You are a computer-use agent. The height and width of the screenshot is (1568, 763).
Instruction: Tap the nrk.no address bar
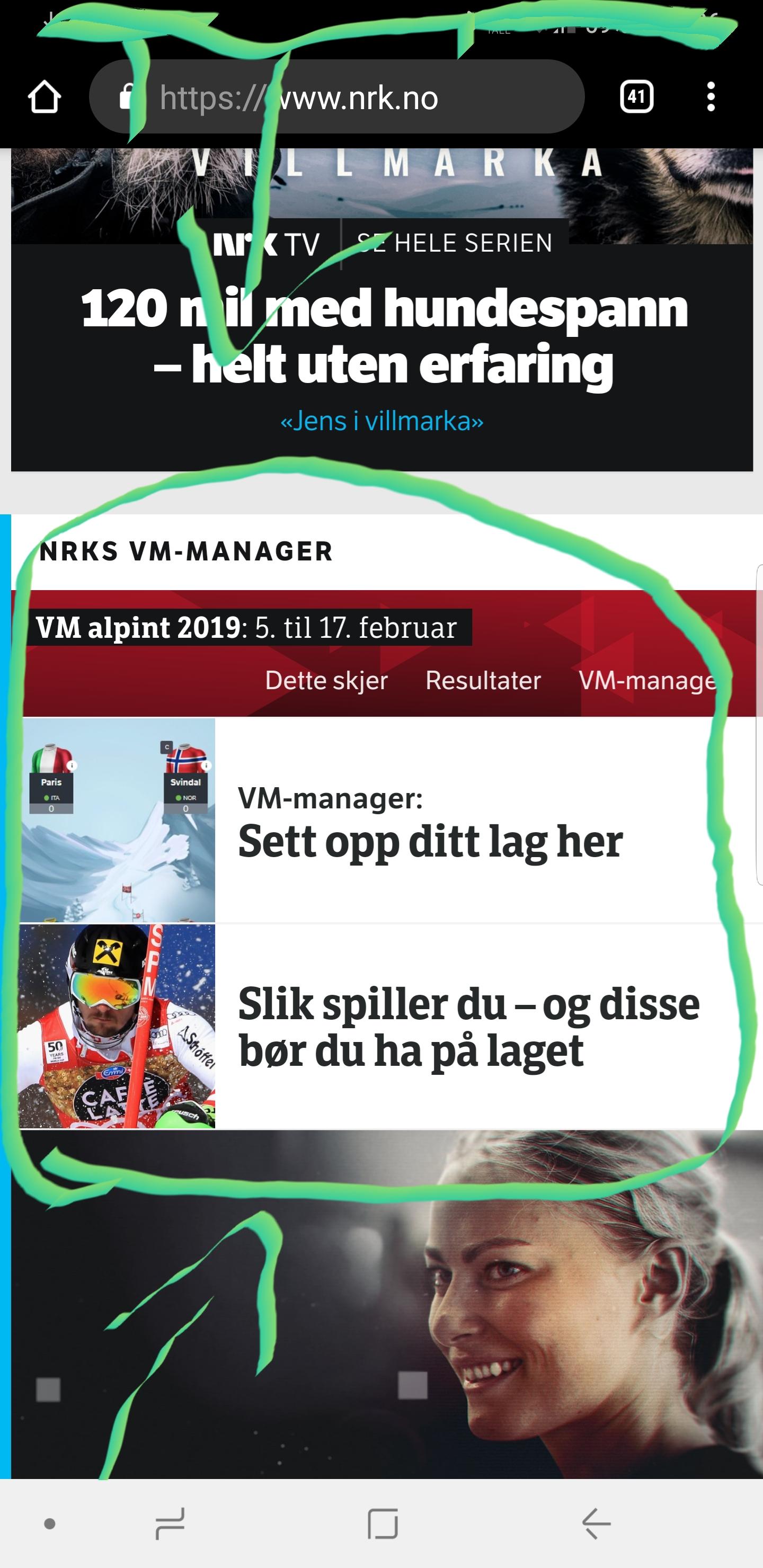(x=337, y=97)
